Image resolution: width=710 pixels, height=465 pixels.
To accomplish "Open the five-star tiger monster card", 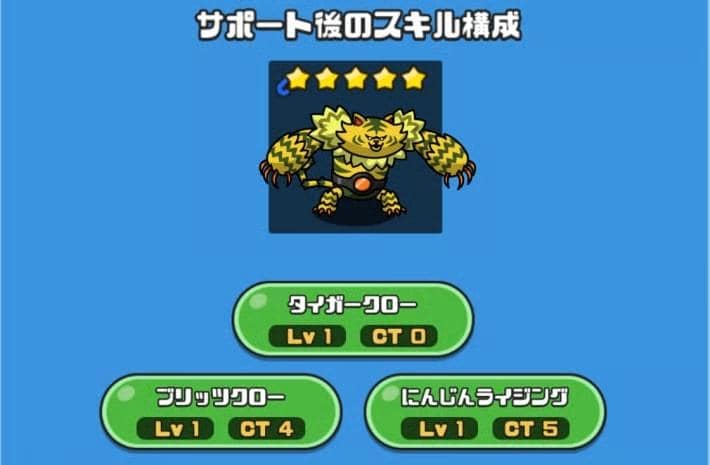I will pyautogui.click(x=355, y=147).
